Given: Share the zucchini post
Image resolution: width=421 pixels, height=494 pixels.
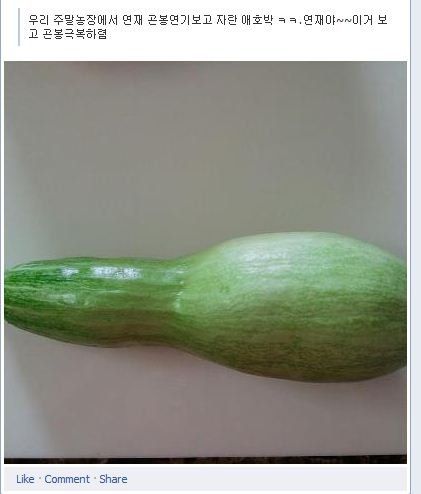Looking at the screenshot, I should [x=113, y=479].
